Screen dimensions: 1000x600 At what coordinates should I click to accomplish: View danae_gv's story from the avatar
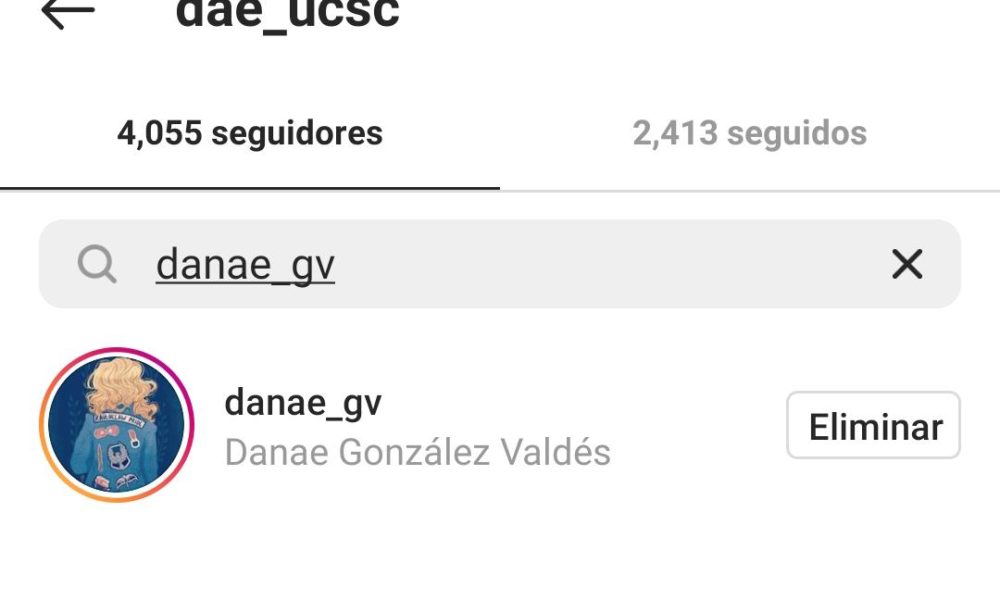[116, 425]
